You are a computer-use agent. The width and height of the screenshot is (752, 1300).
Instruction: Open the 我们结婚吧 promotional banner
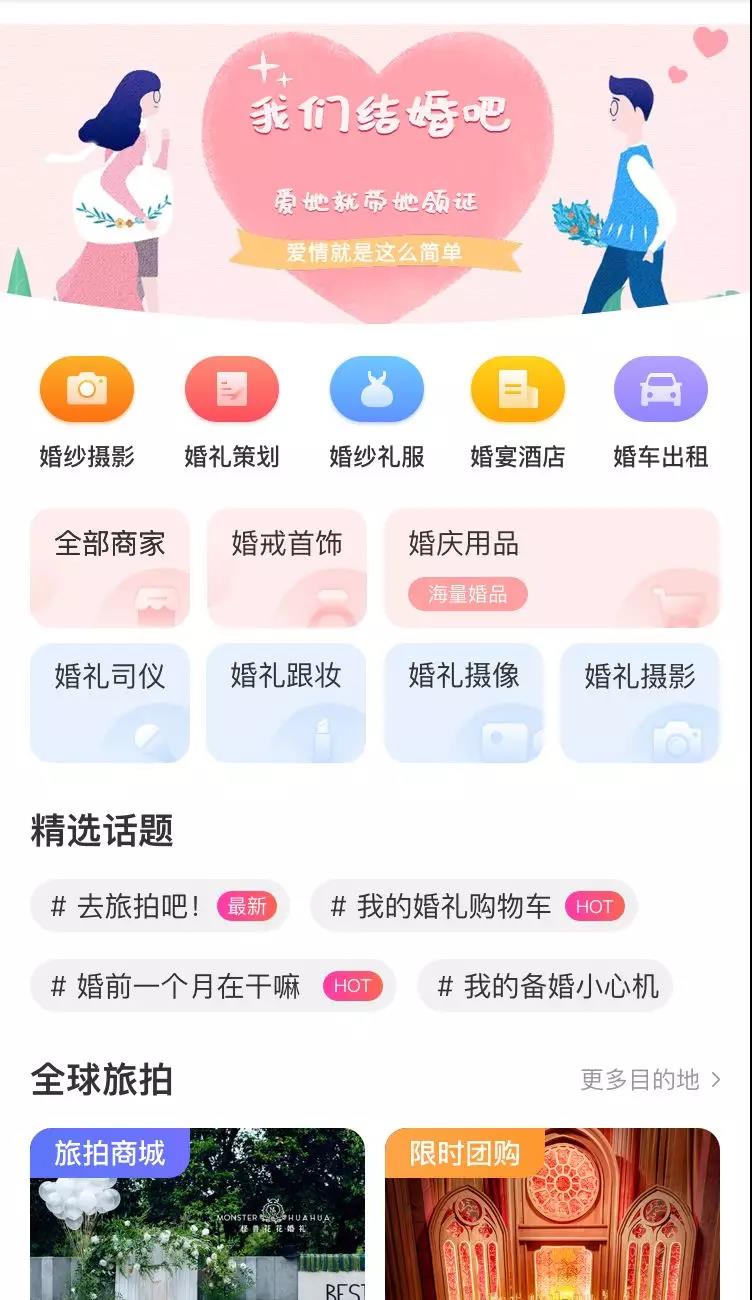[376, 170]
